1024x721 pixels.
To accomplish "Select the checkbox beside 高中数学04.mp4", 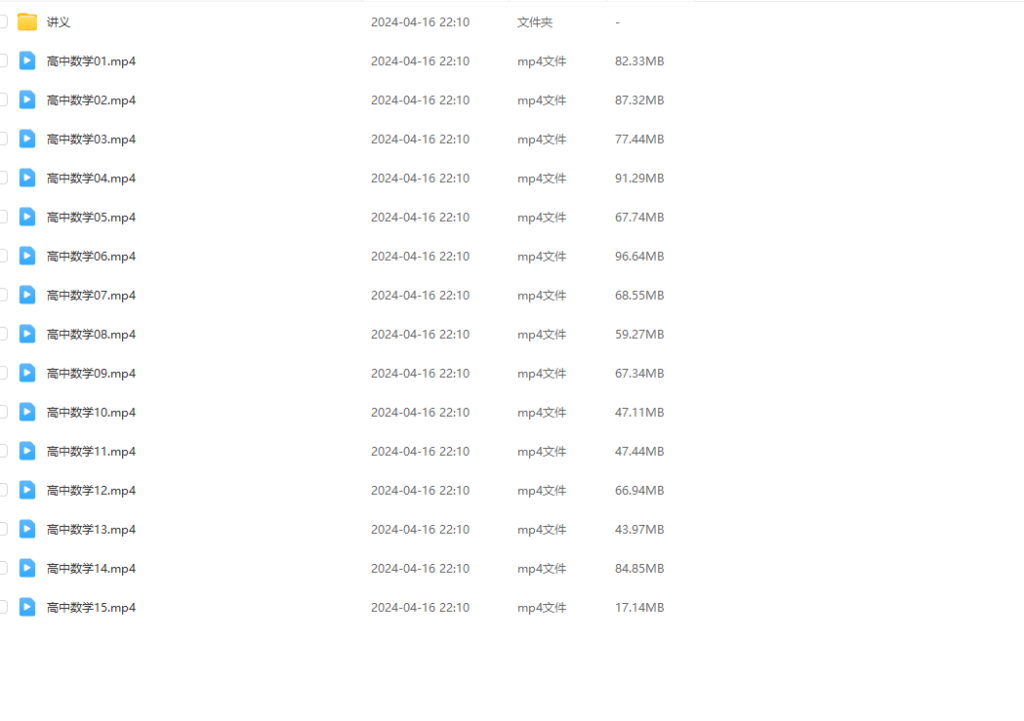I will tap(3, 178).
